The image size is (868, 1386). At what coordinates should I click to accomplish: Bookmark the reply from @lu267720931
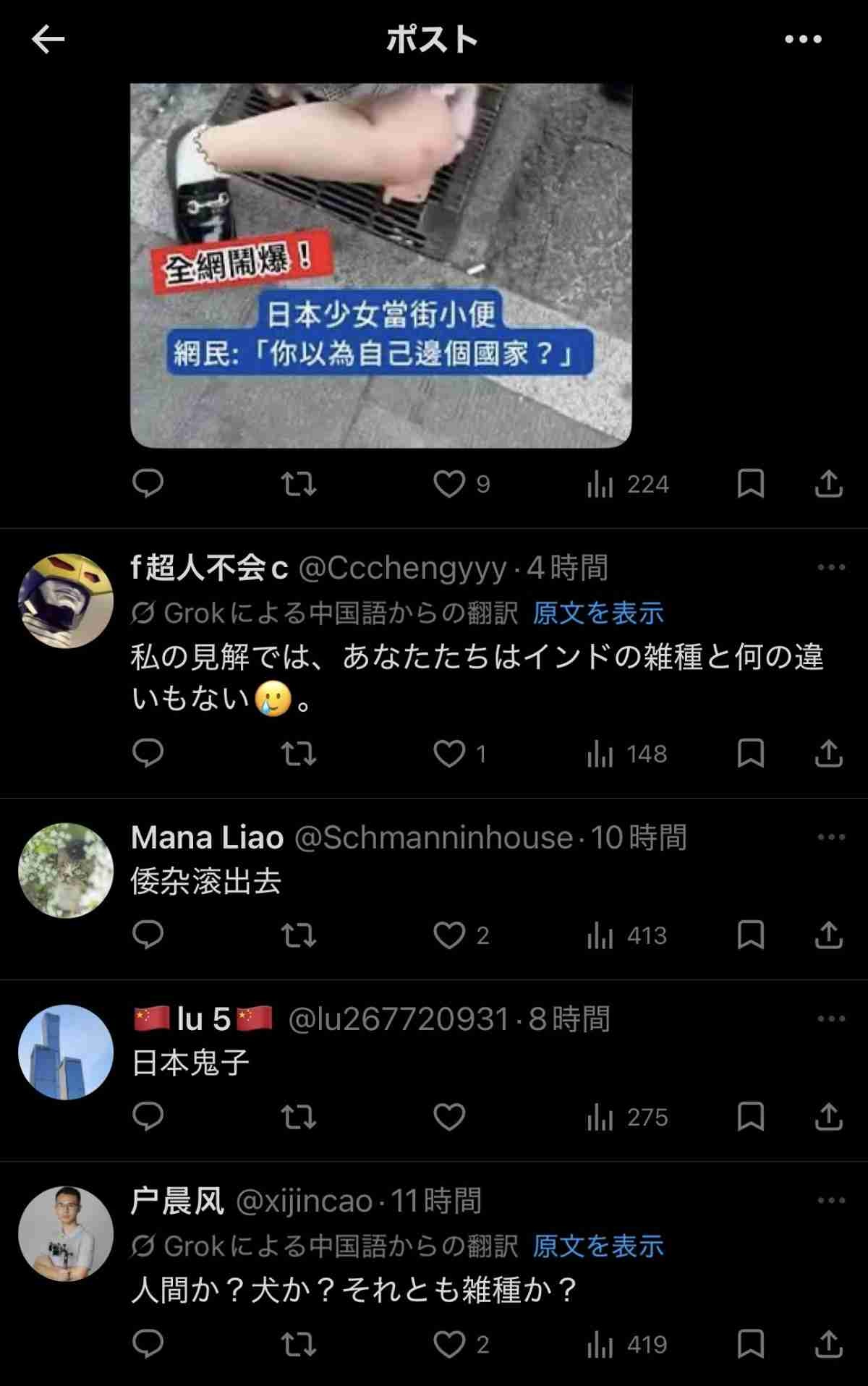[750, 1118]
